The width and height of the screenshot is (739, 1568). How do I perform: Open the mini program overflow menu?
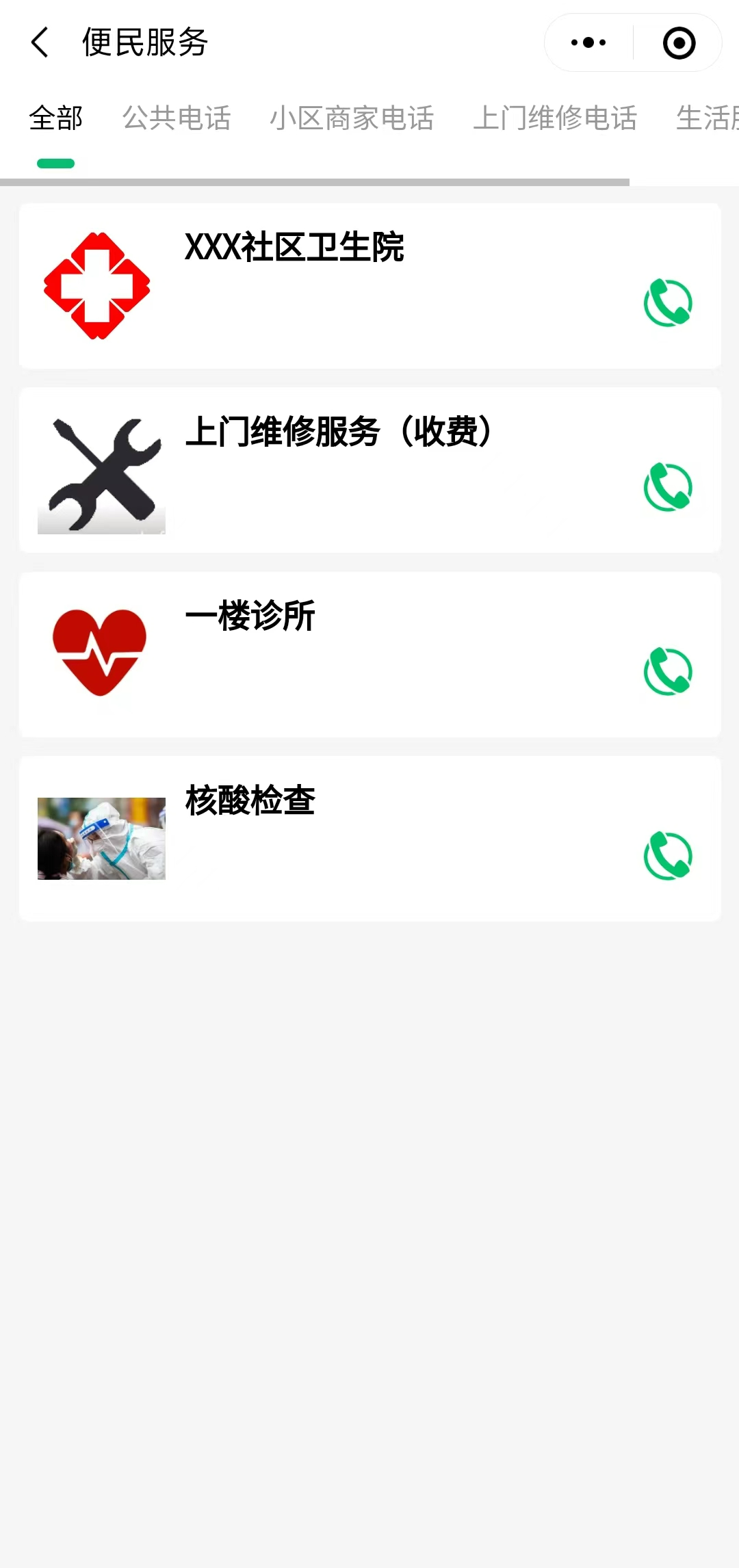coord(588,42)
